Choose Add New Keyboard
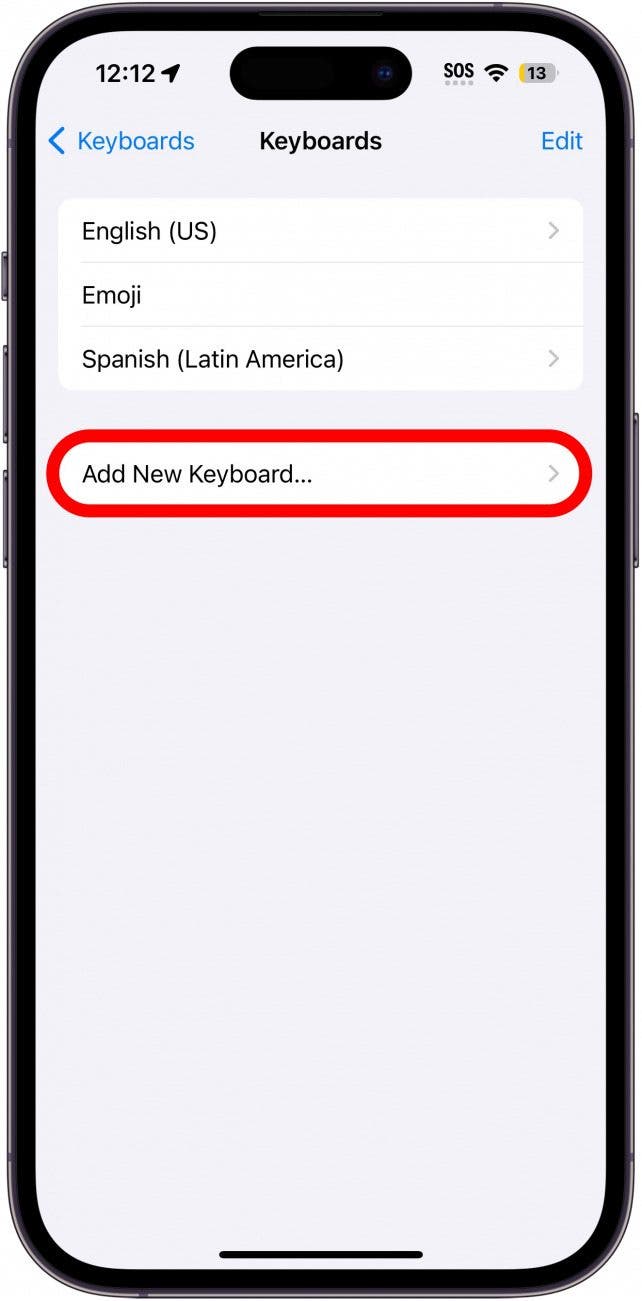The height and width of the screenshot is (1301, 642). tap(320, 474)
